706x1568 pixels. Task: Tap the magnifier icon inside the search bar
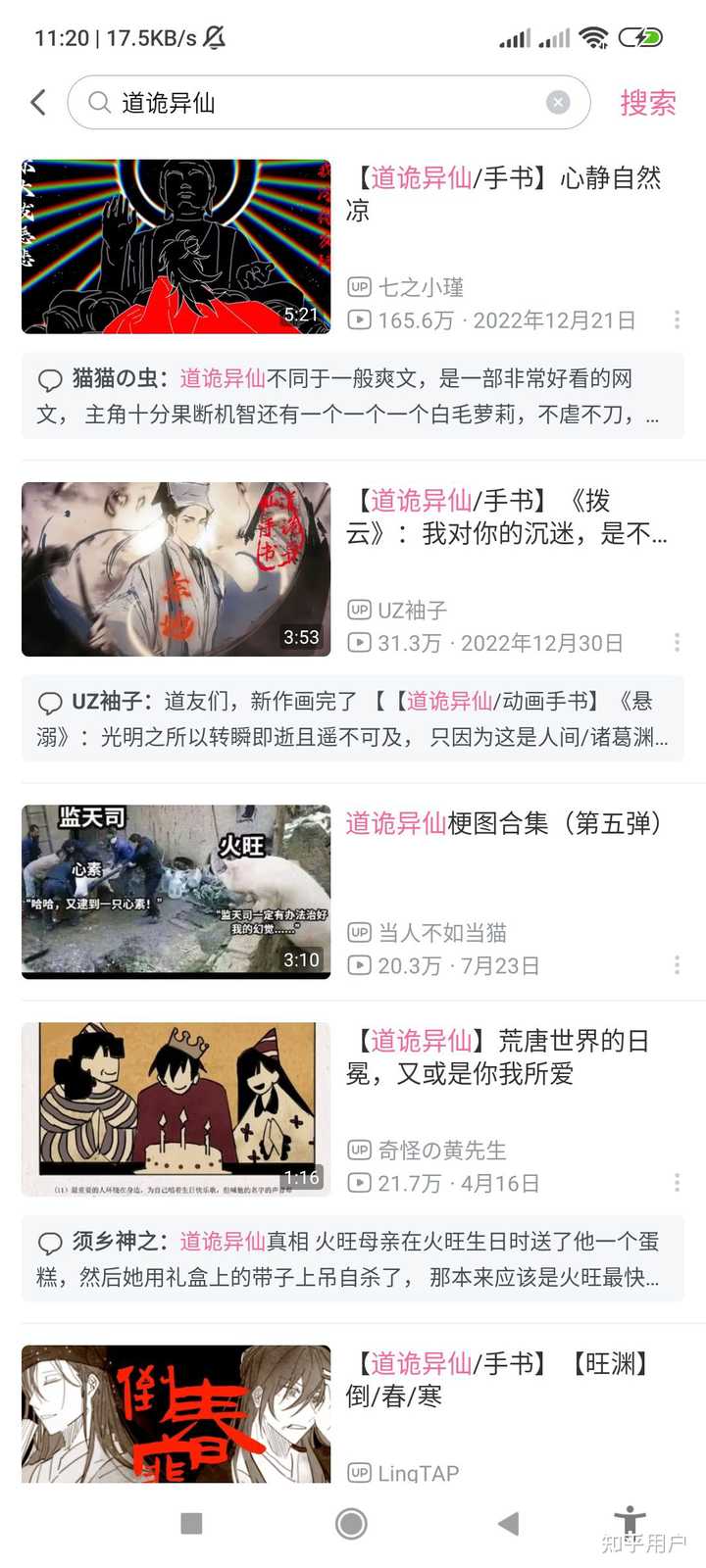point(97,102)
